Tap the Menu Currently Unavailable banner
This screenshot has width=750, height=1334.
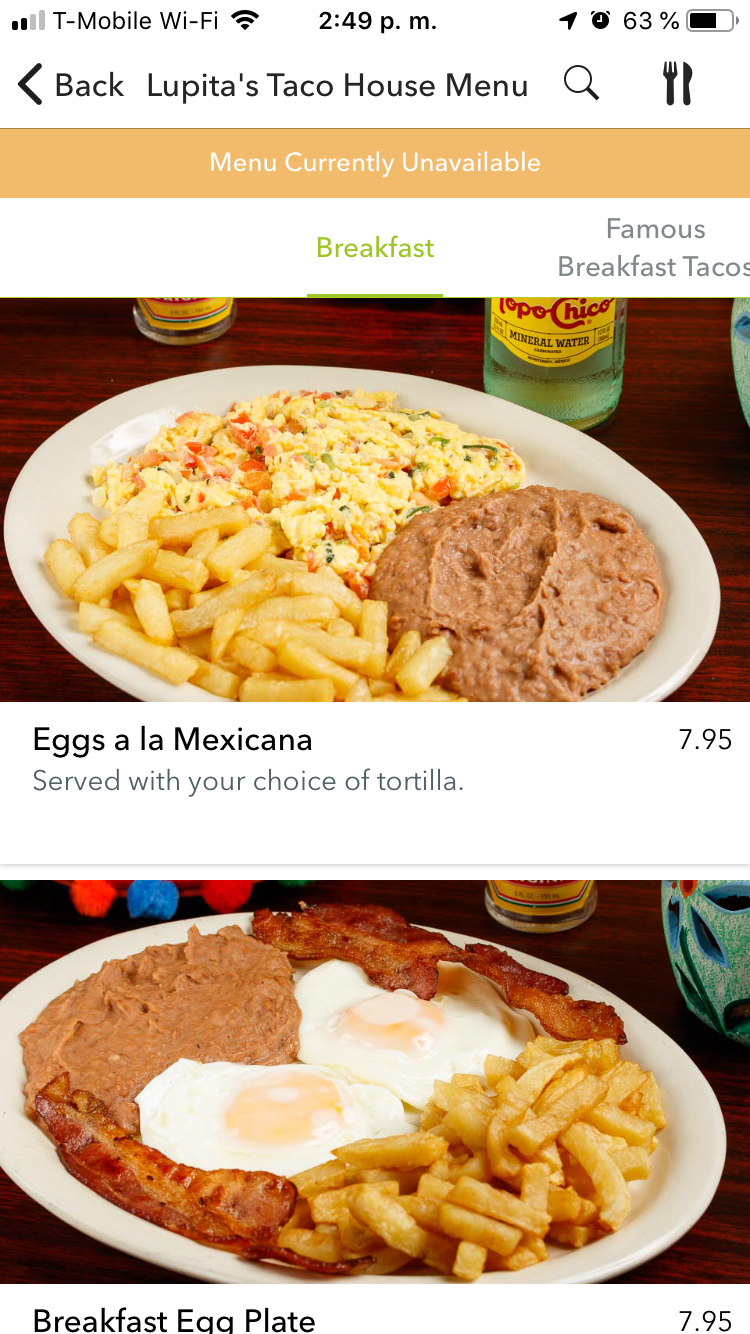(x=375, y=162)
